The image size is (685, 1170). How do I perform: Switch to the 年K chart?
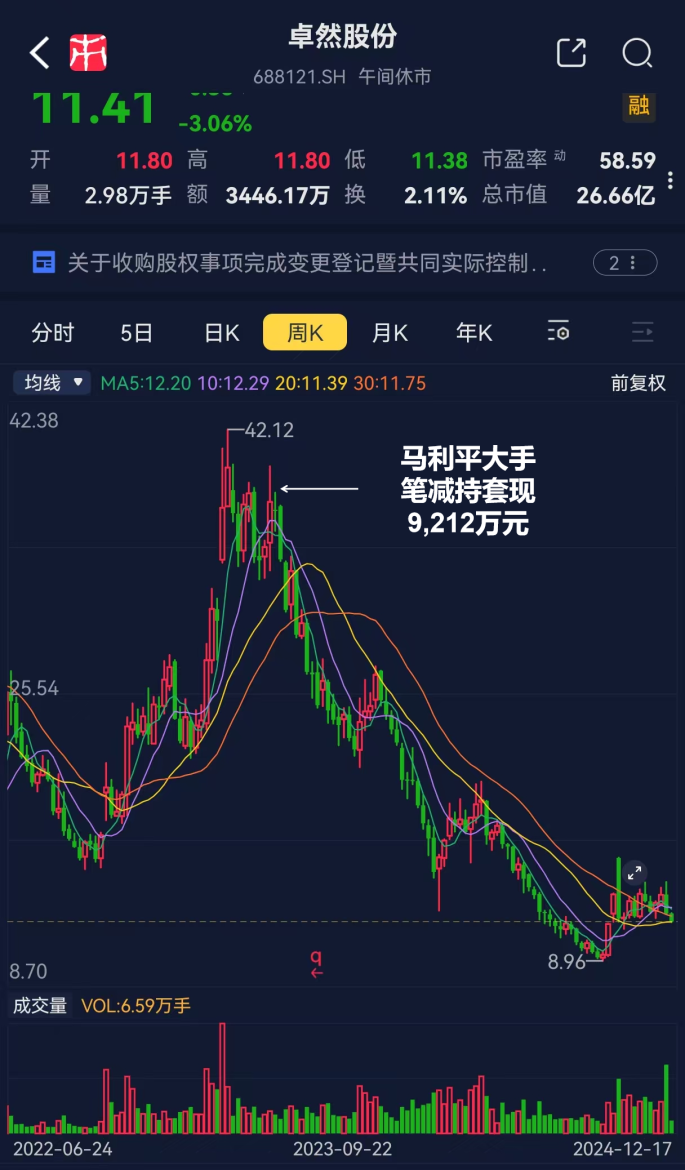473,332
